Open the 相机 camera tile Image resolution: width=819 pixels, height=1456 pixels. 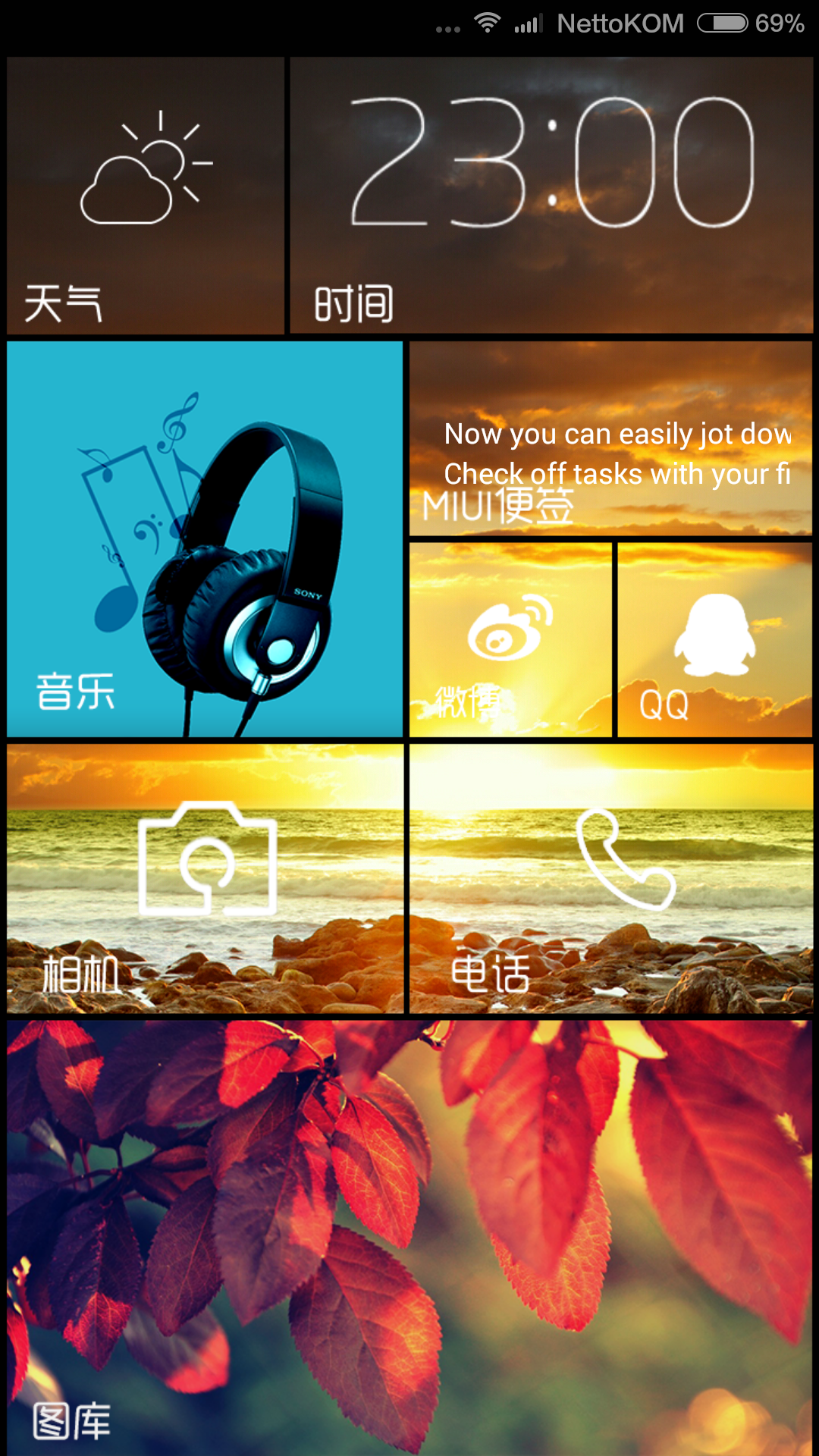coord(205,879)
